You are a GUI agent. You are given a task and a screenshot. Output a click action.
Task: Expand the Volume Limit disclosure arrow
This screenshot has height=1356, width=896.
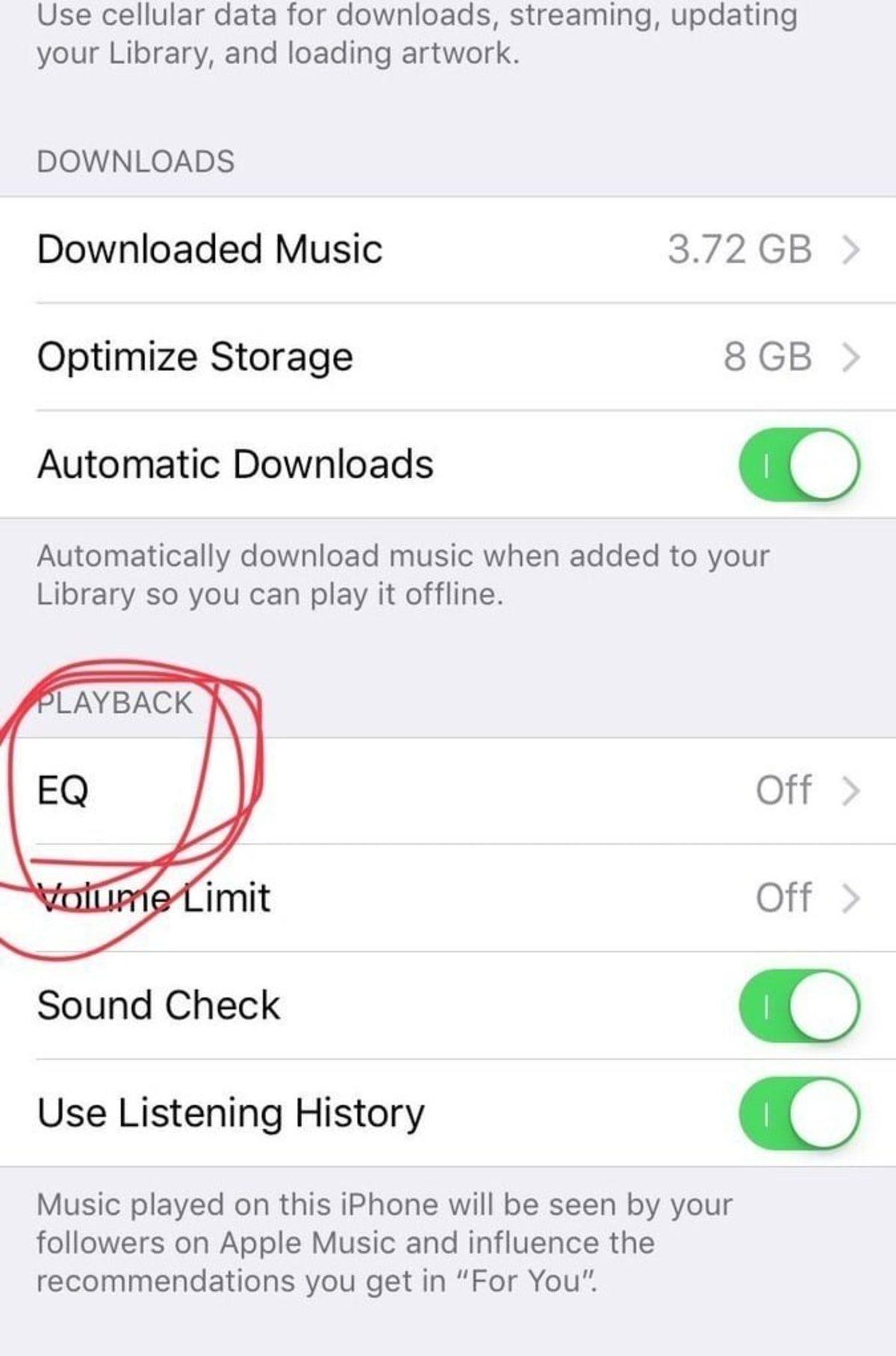850,898
